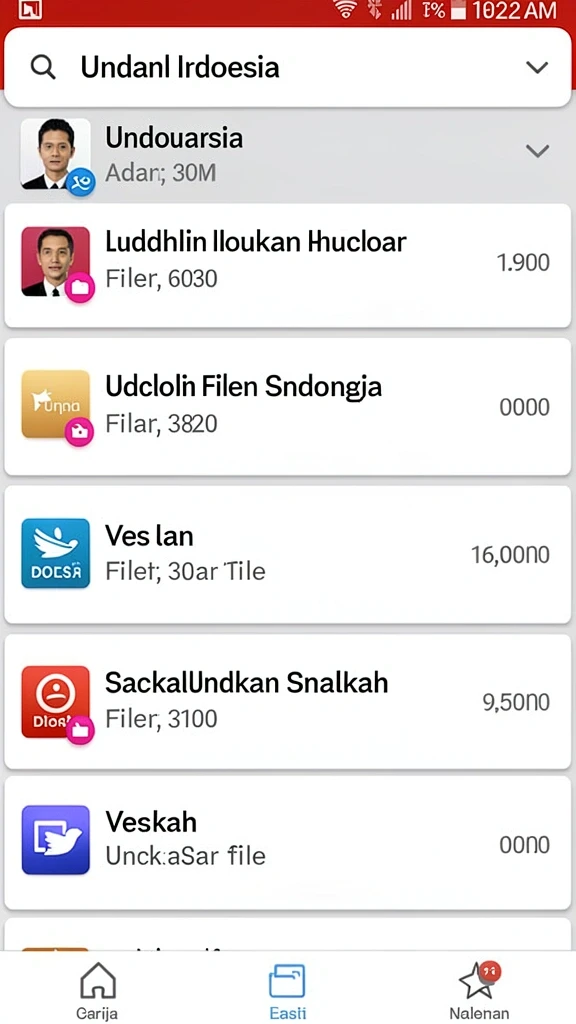The height and width of the screenshot is (1024, 576).
Task: Open the Luddhlin Iloukan Hucloar item
Action: coord(287,265)
